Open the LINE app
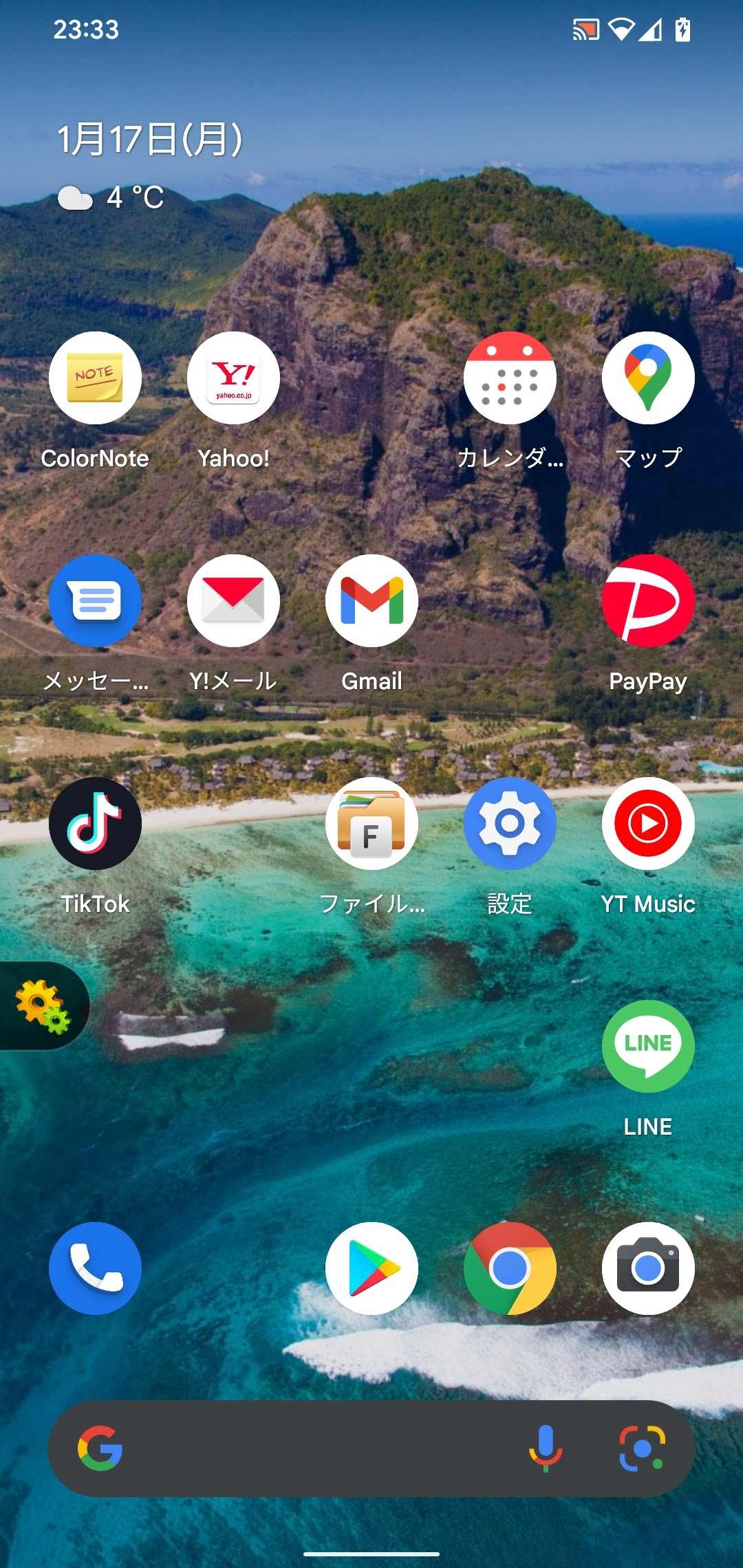Image resolution: width=743 pixels, height=1568 pixels. 648,1047
